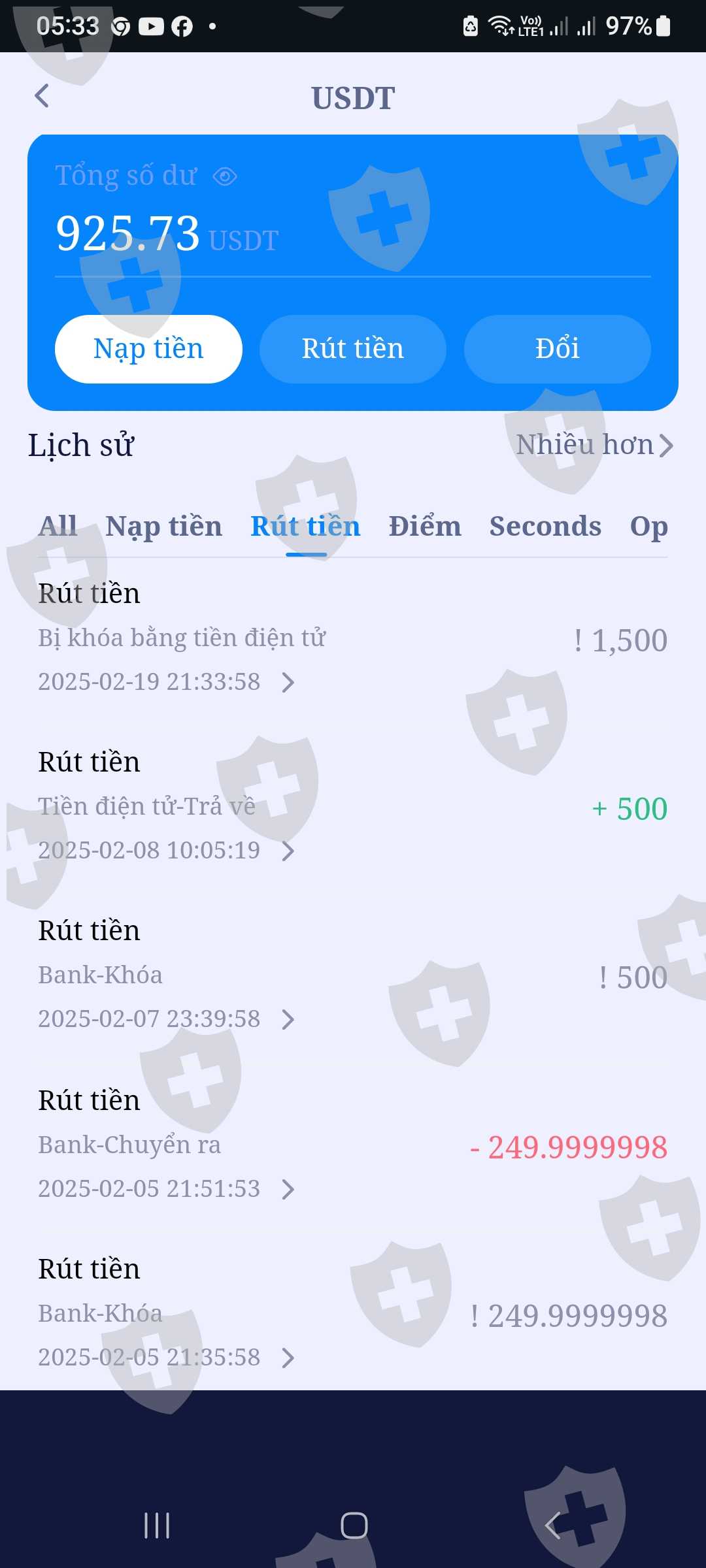This screenshot has width=706, height=1568.
Task: Open the refund entry dated 2025-02-08 10:05:19
Action: click(x=353, y=806)
